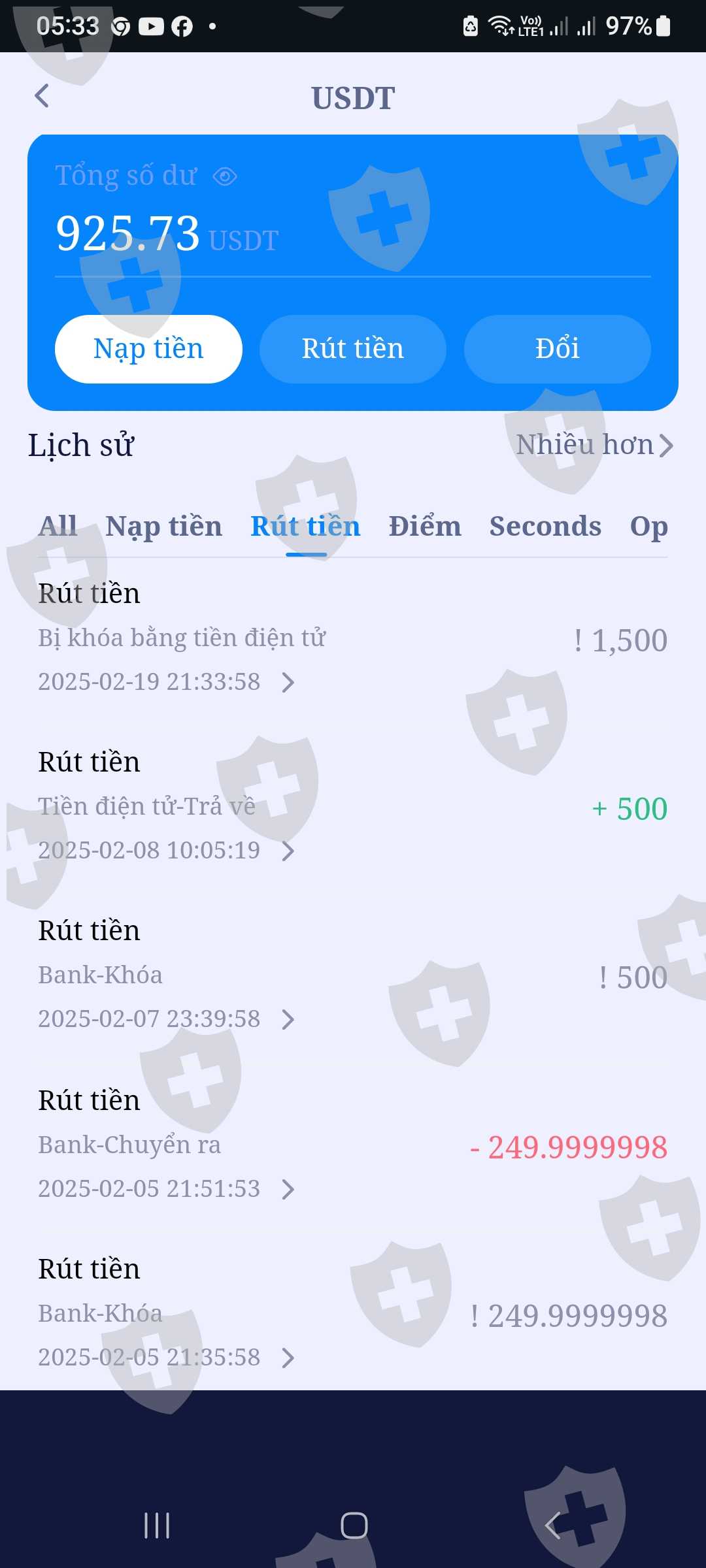This screenshot has width=706, height=1568.
Task: Open the refund entry dated 2025-02-08 10:05:19
Action: click(x=353, y=806)
